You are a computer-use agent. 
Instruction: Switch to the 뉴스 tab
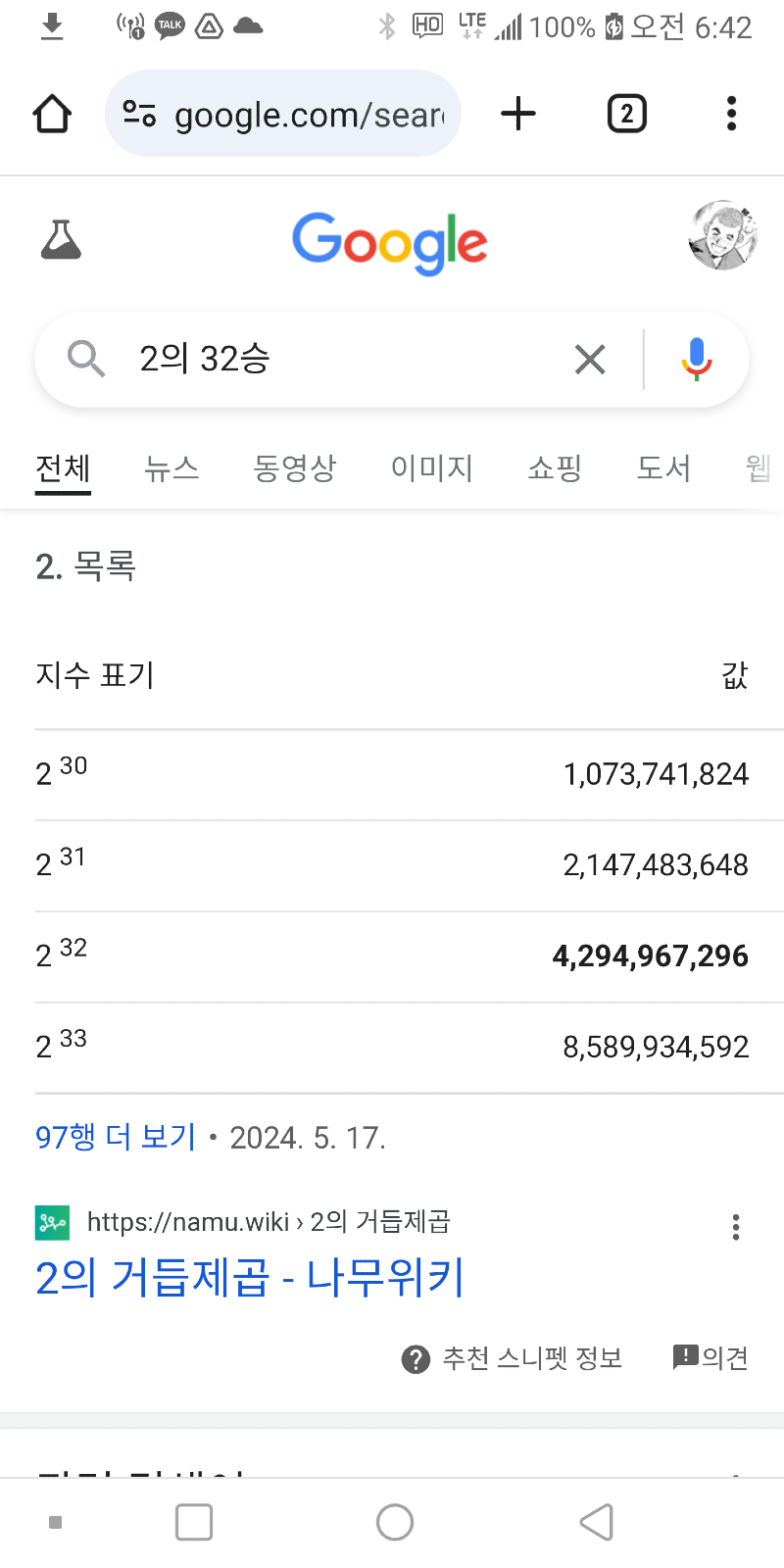(171, 469)
